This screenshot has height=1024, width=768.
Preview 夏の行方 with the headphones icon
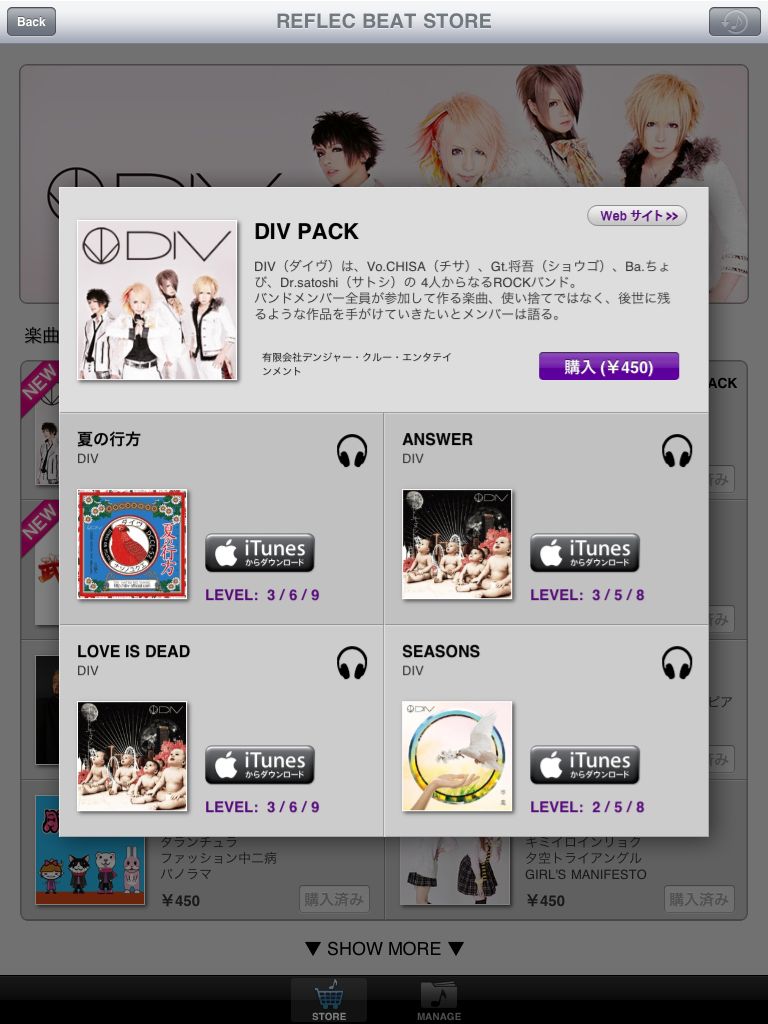pyautogui.click(x=352, y=451)
